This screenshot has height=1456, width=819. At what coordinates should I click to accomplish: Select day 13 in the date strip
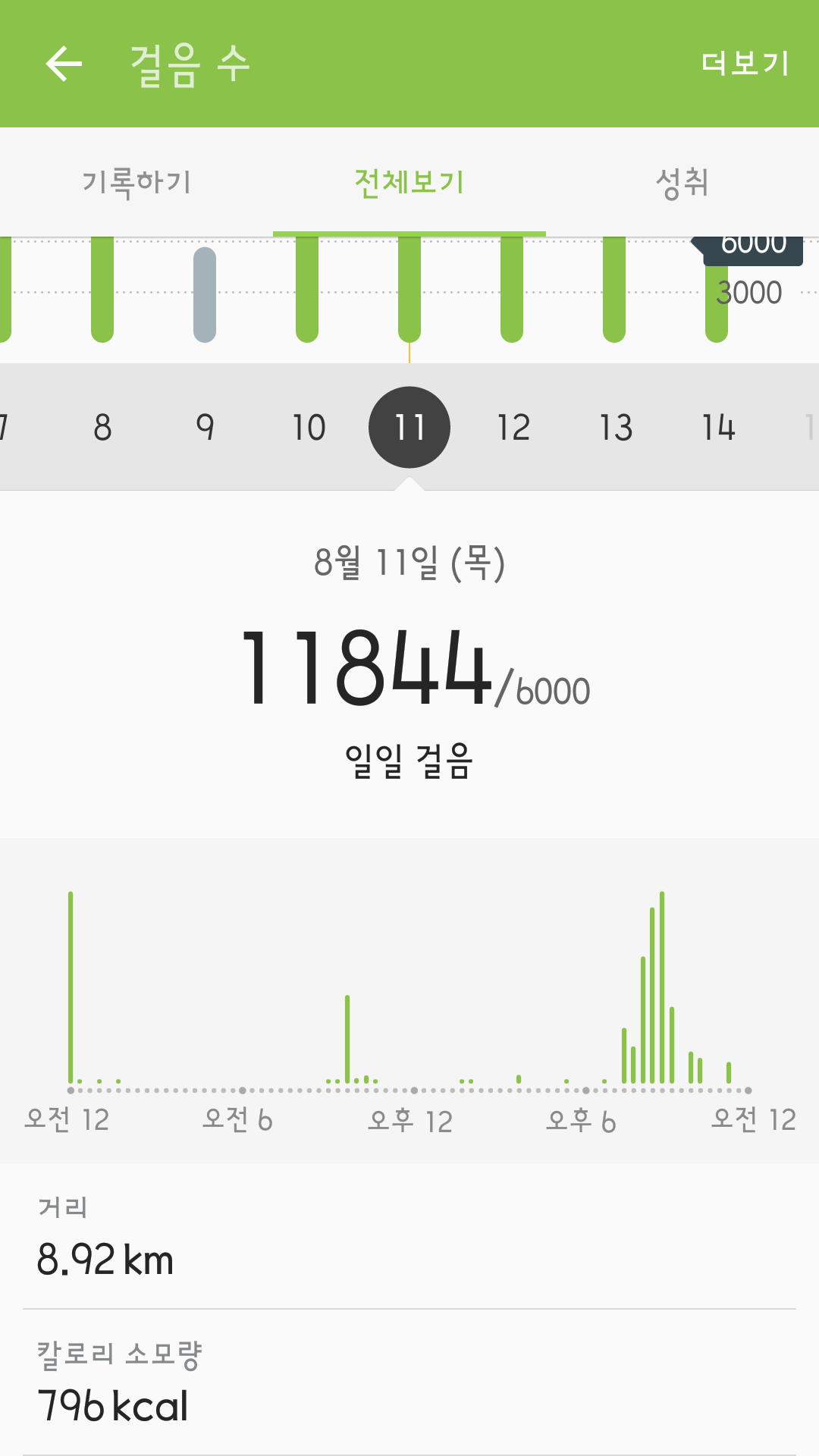tap(615, 428)
